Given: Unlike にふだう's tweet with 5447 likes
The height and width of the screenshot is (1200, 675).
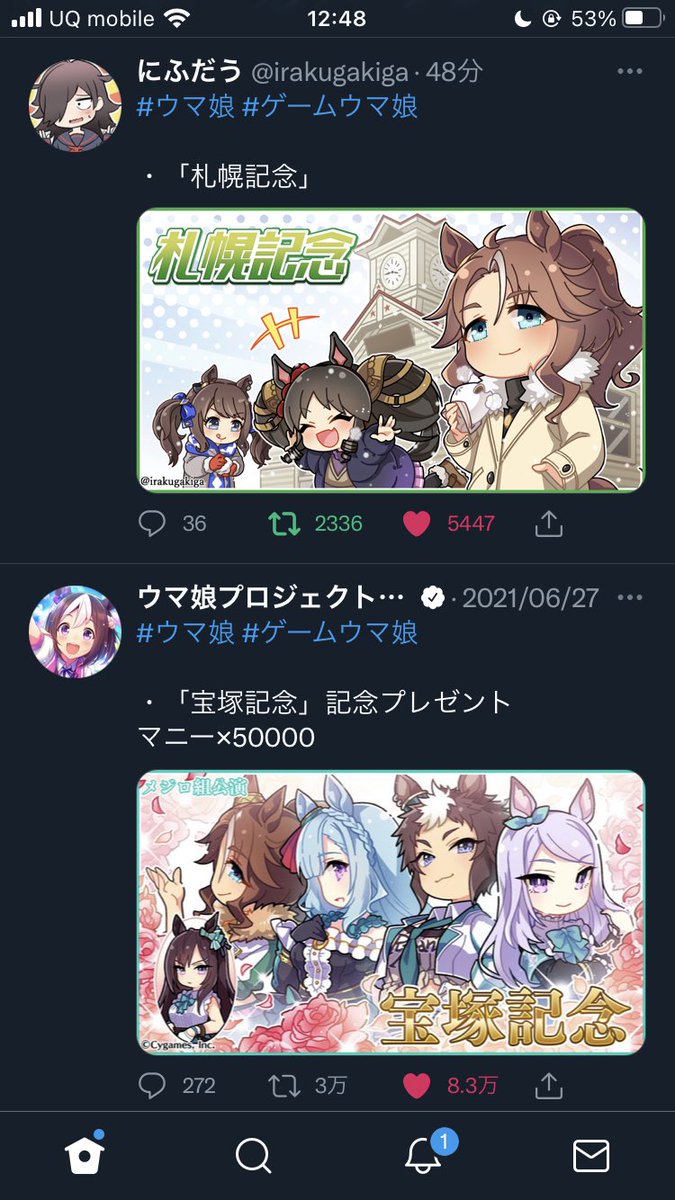Looking at the screenshot, I should click(x=416, y=523).
